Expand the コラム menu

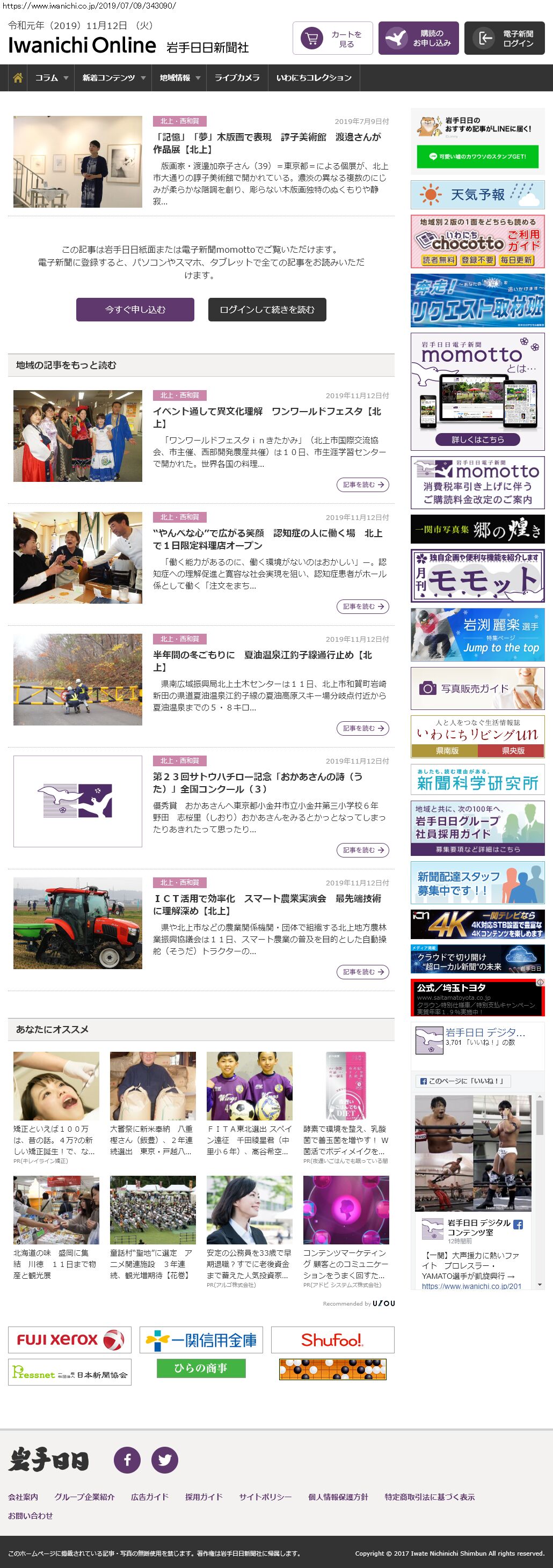coord(51,78)
